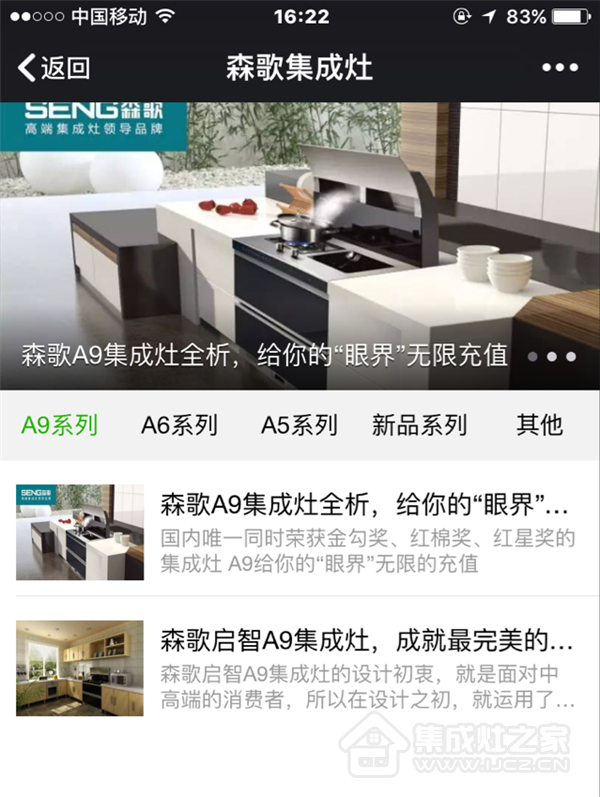Switch to the A5系列 tab

point(299,425)
